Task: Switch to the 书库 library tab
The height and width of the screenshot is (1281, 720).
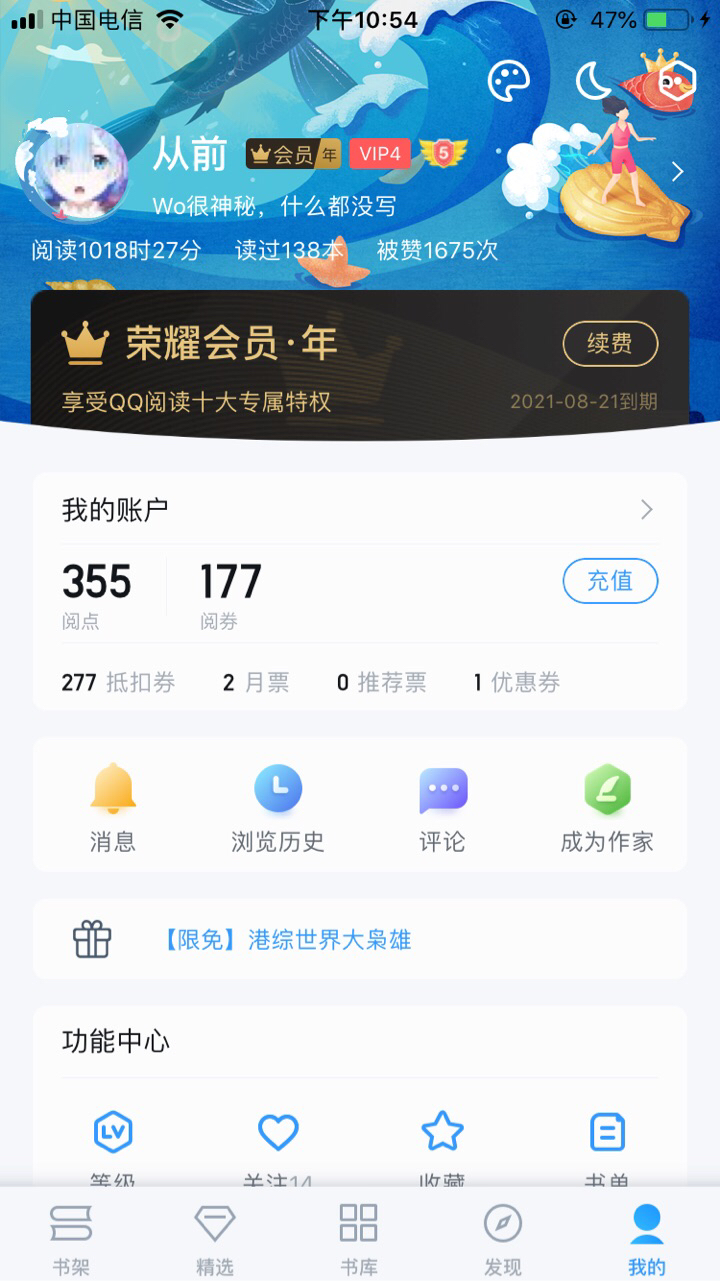Action: (x=359, y=1238)
